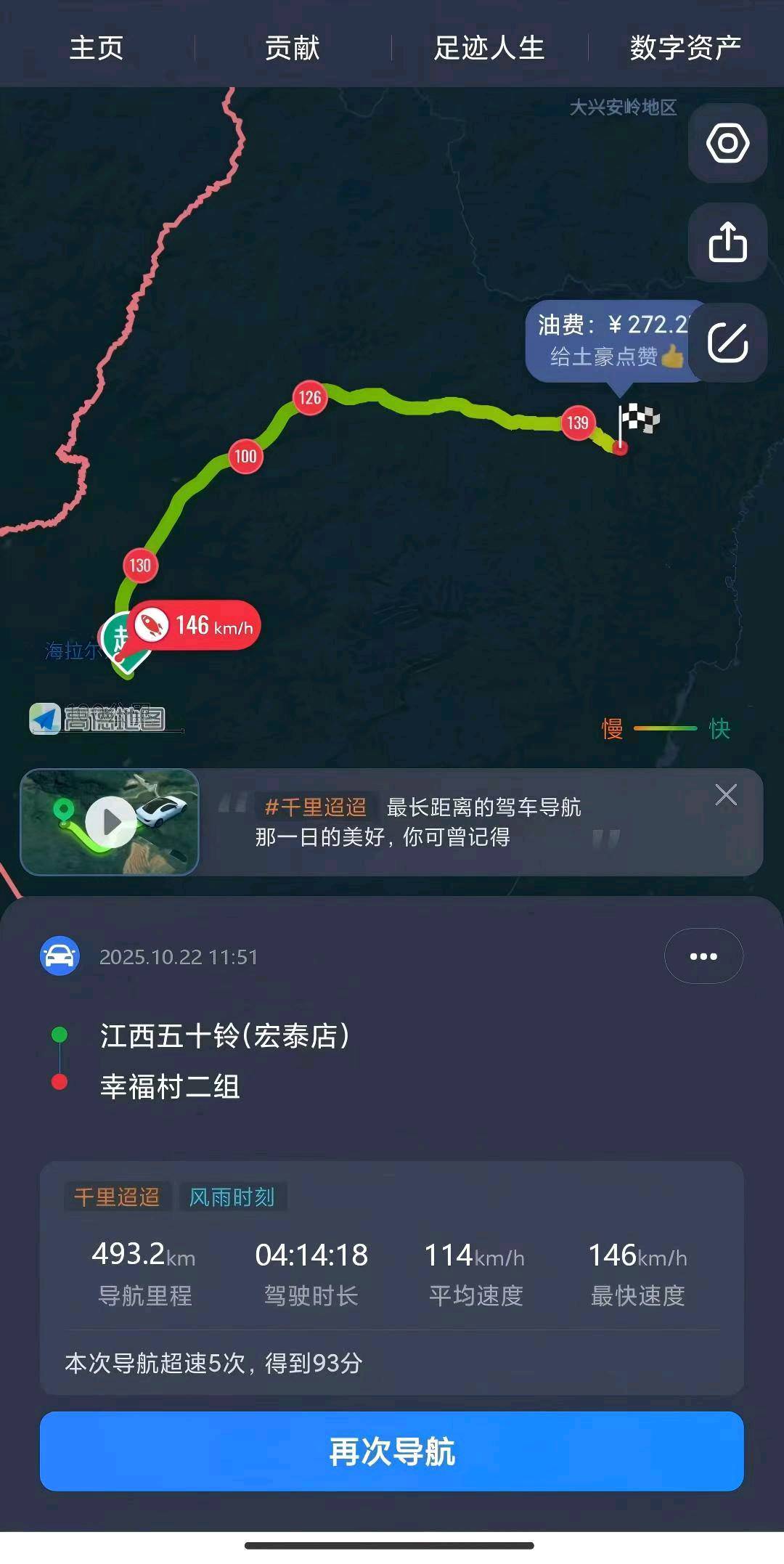Switch to the 主页 tab

[x=97, y=48]
